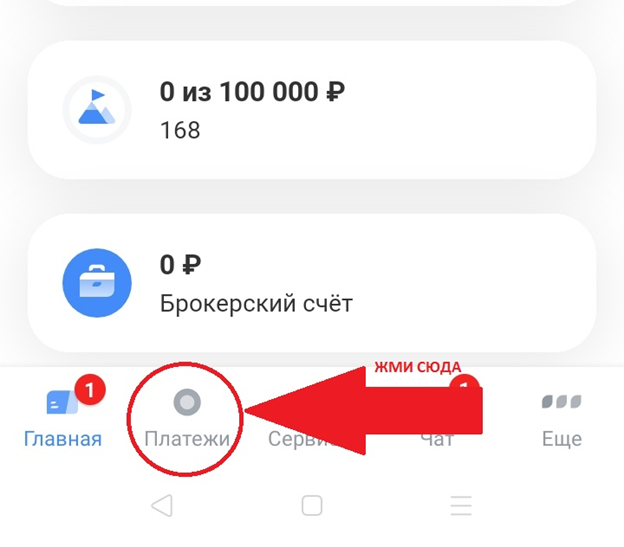Switch to the Платежи tab

(x=187, y=418)
